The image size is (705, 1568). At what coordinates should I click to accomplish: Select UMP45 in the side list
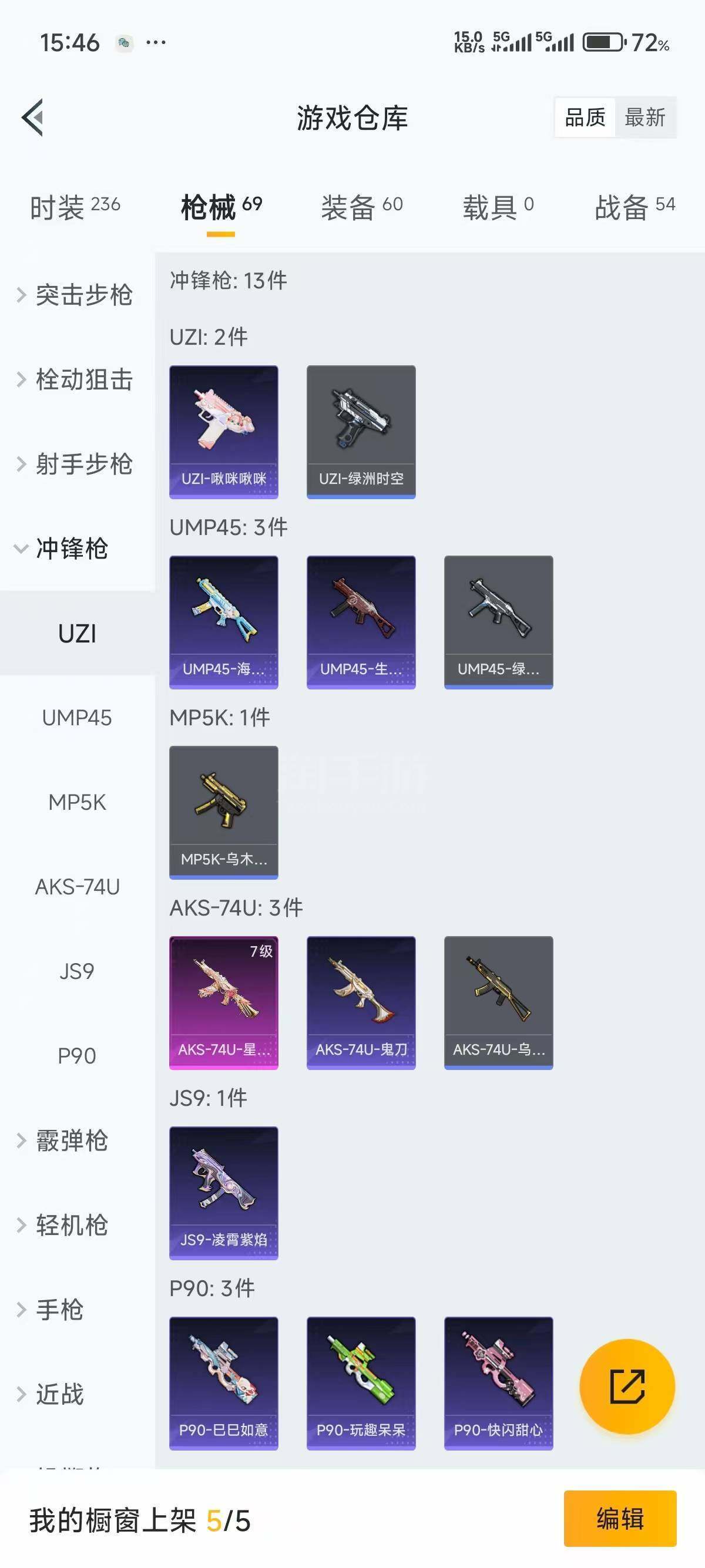click(78, 718)
